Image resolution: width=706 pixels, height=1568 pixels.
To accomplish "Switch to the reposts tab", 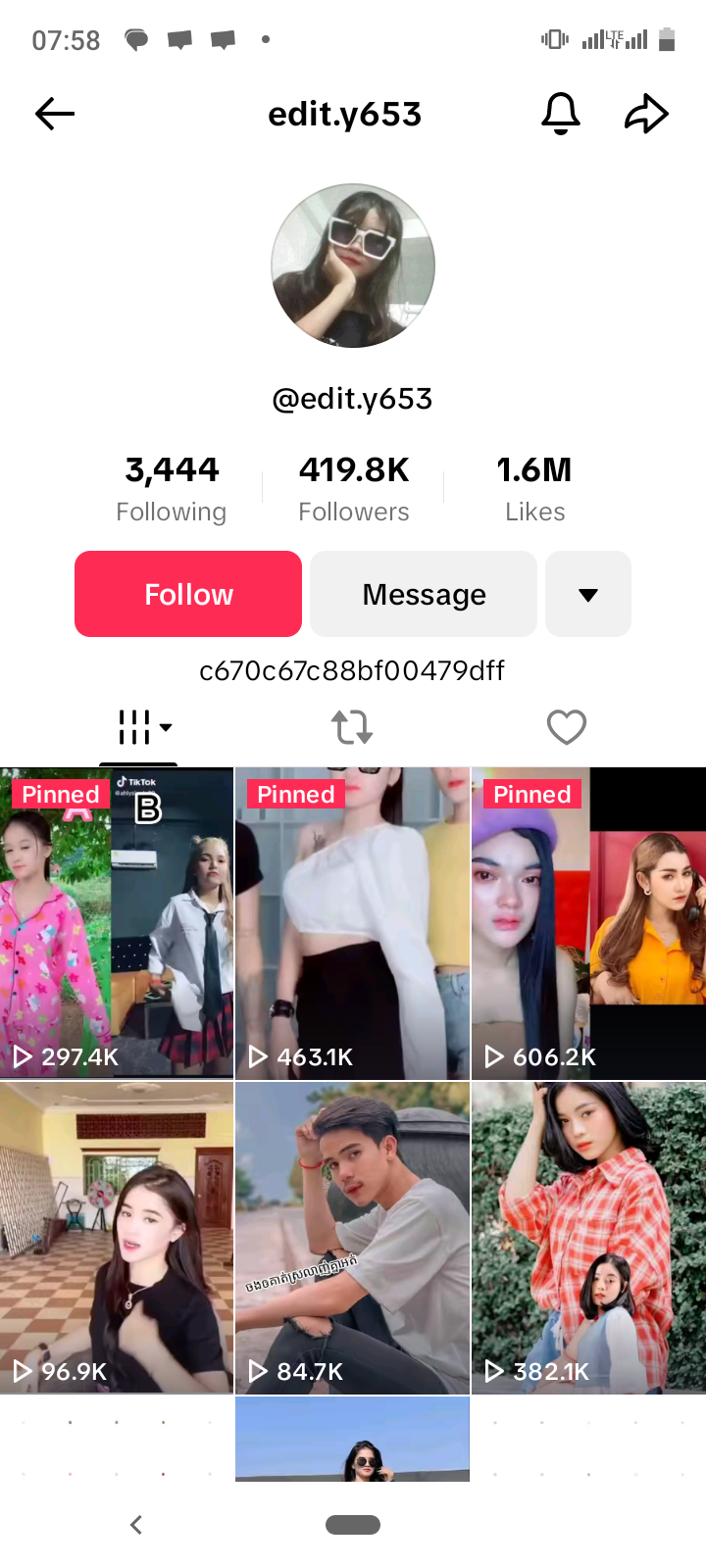I will click(x=352, y=727).
